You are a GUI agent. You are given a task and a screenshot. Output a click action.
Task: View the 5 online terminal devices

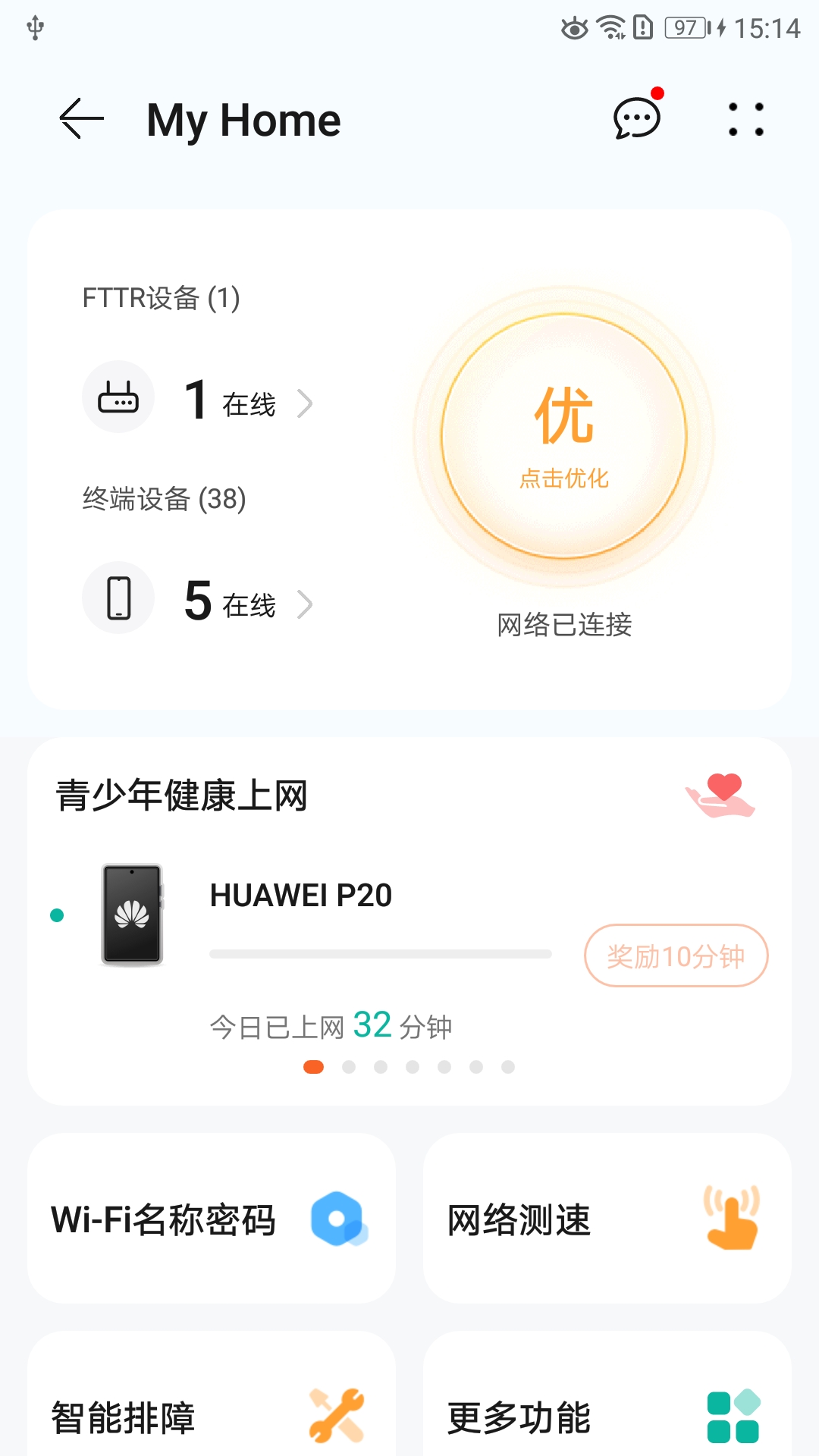tap(249, 604)
